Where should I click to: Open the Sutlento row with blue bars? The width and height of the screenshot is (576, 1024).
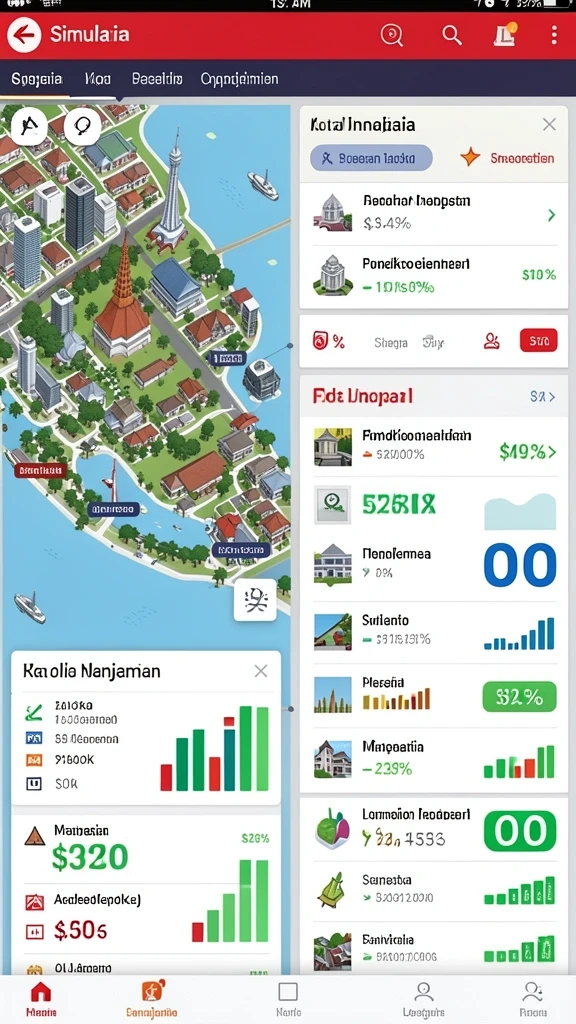[434, 632]
